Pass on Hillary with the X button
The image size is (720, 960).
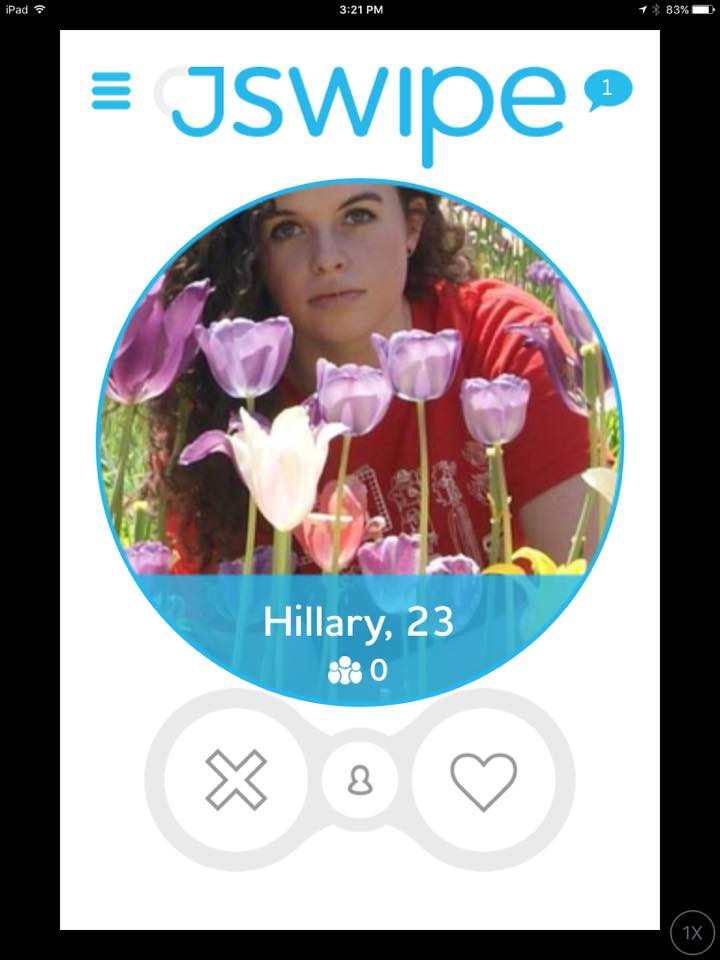[x=236, y=780]
